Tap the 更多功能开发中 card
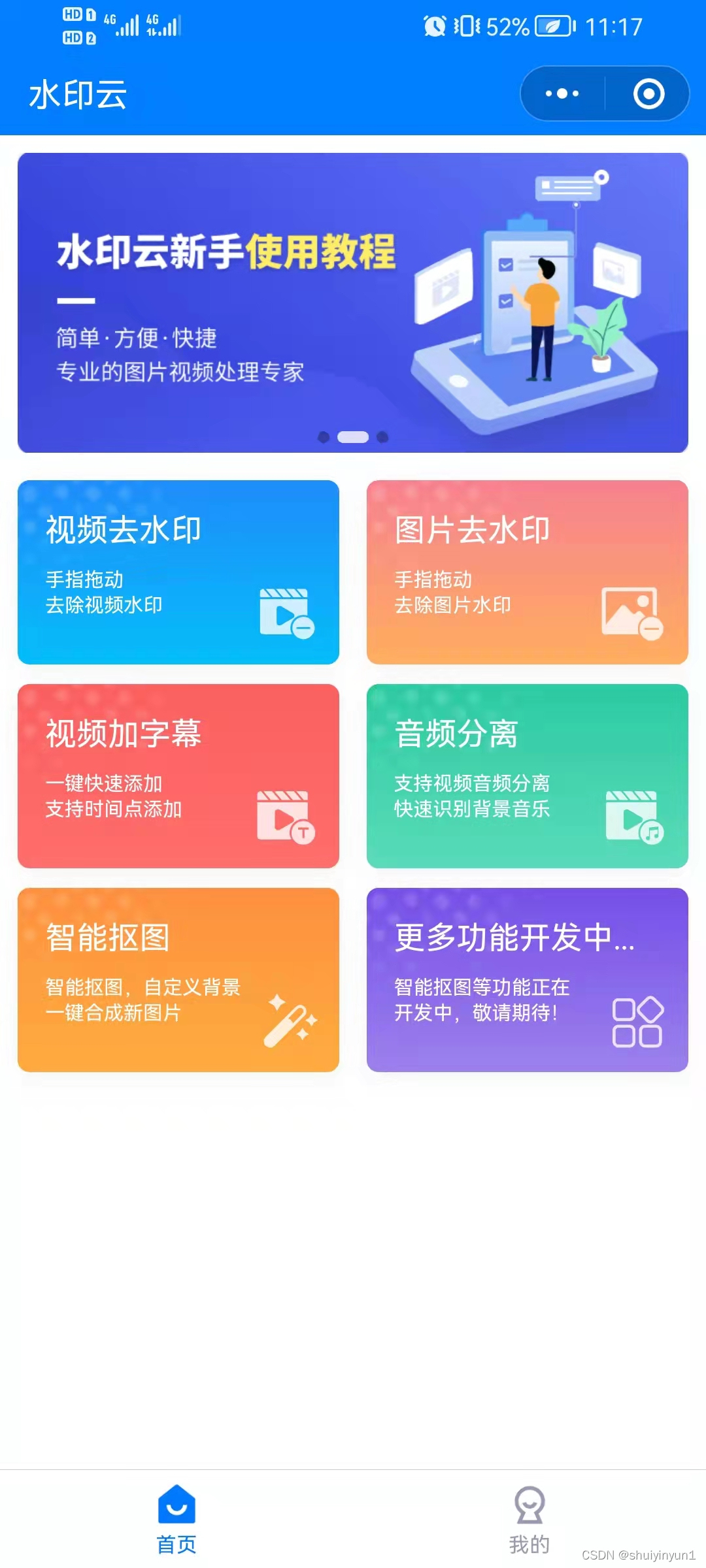706x1568 pixels. [527, 980]
